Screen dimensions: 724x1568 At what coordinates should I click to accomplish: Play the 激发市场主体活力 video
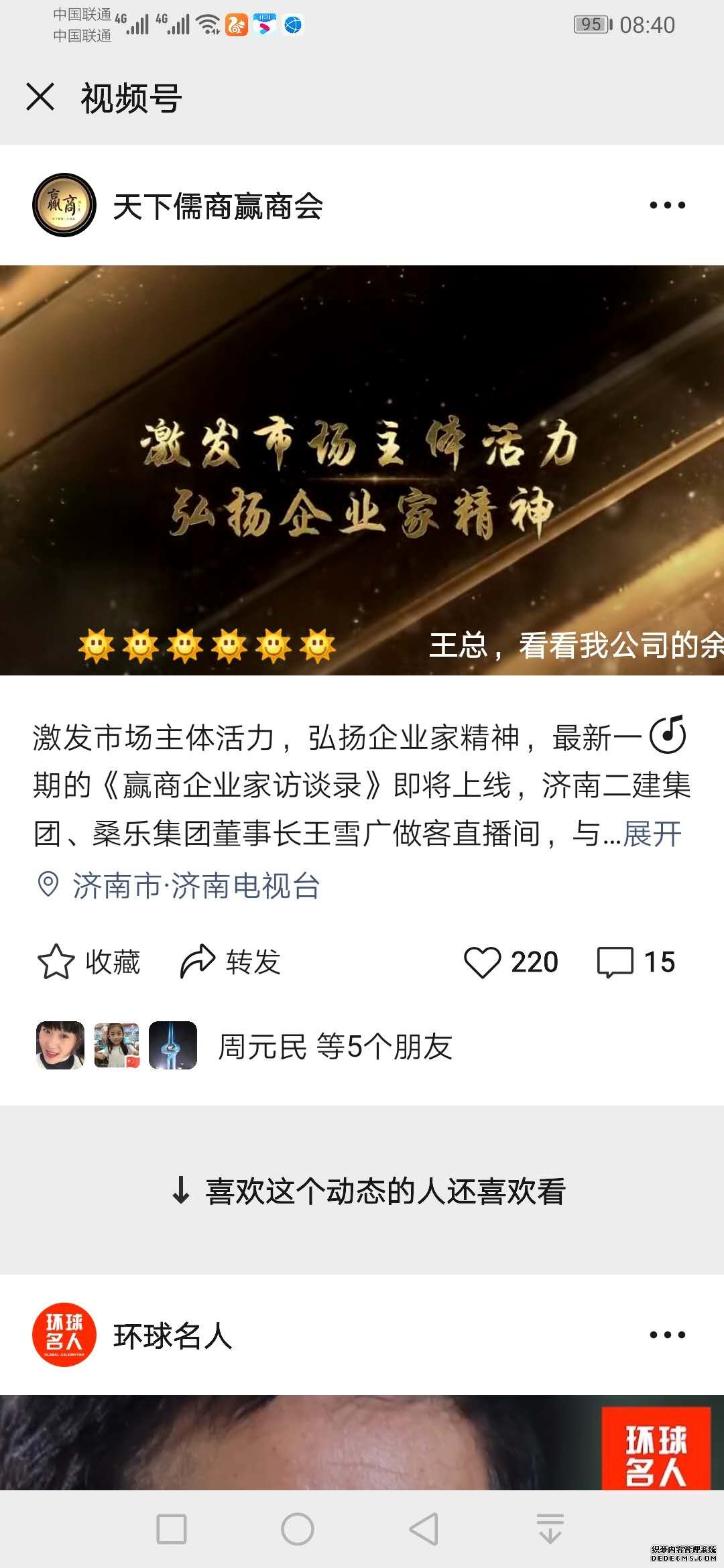[x=362, y=469]
